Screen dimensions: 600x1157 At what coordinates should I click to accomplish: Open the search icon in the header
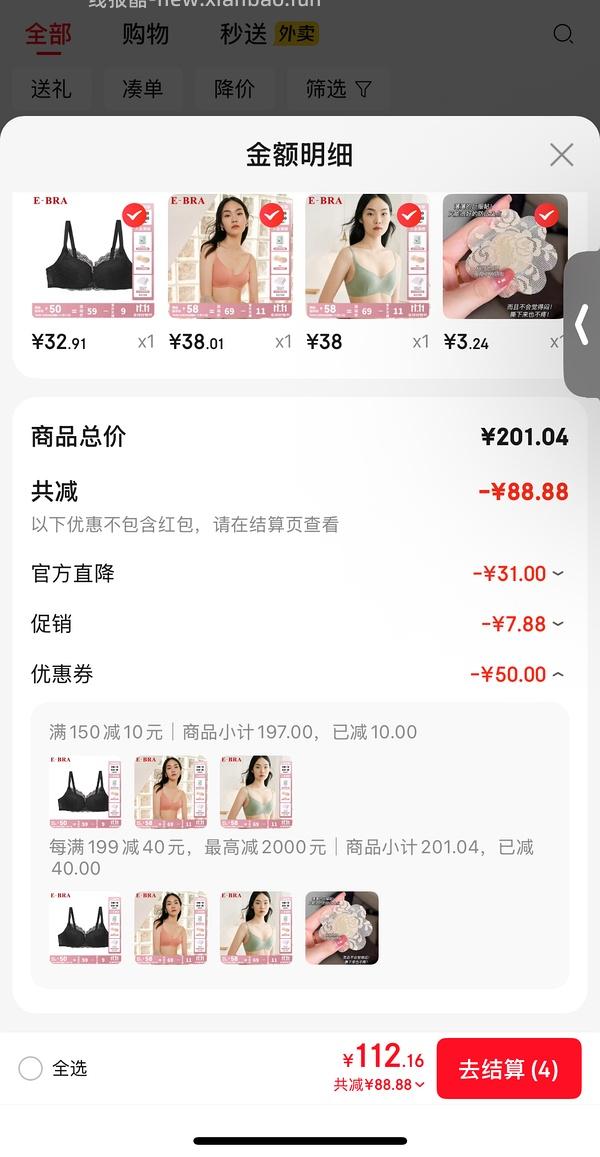(x=563, y=34)
